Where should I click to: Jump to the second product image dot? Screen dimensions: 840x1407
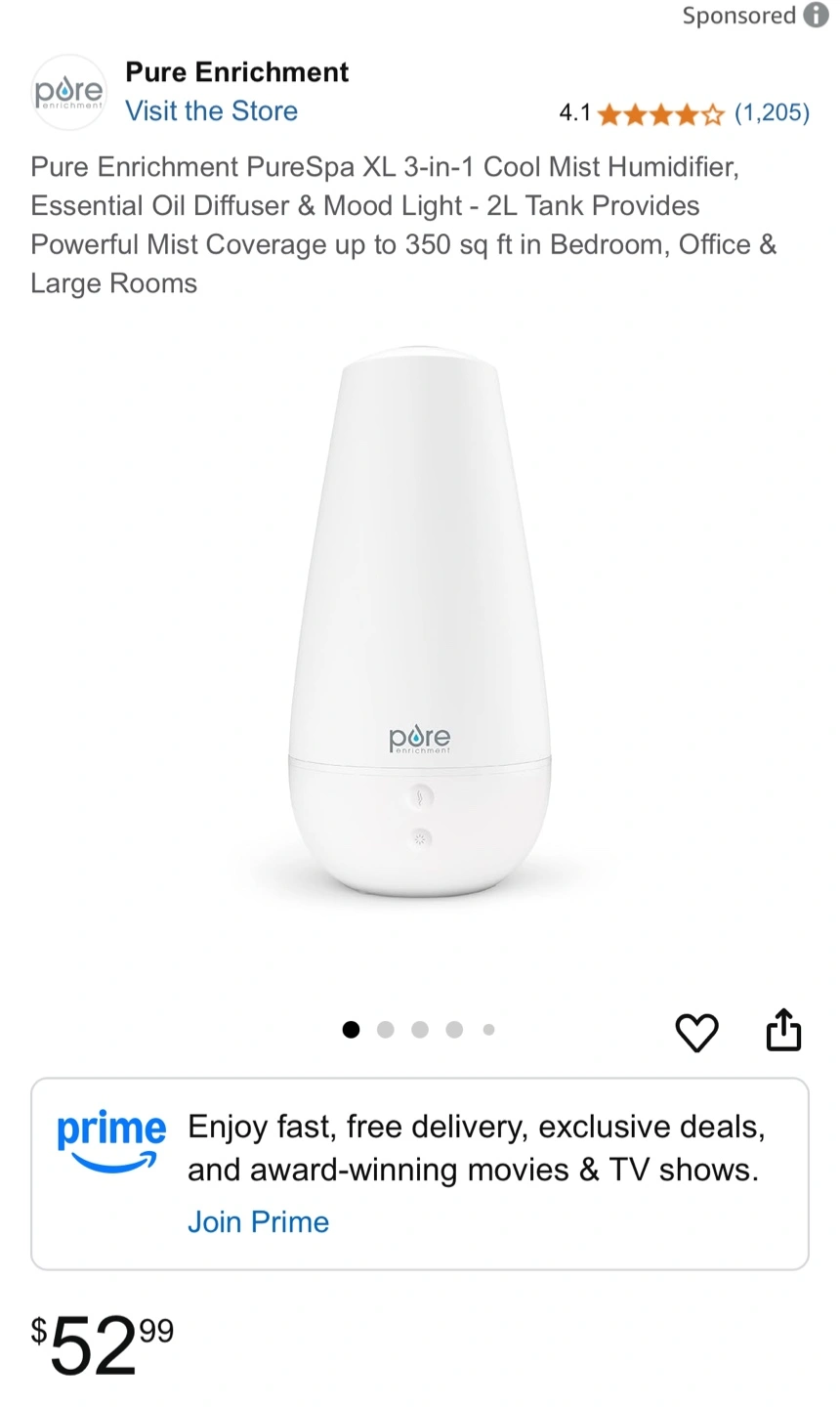tap(386, 1029)
